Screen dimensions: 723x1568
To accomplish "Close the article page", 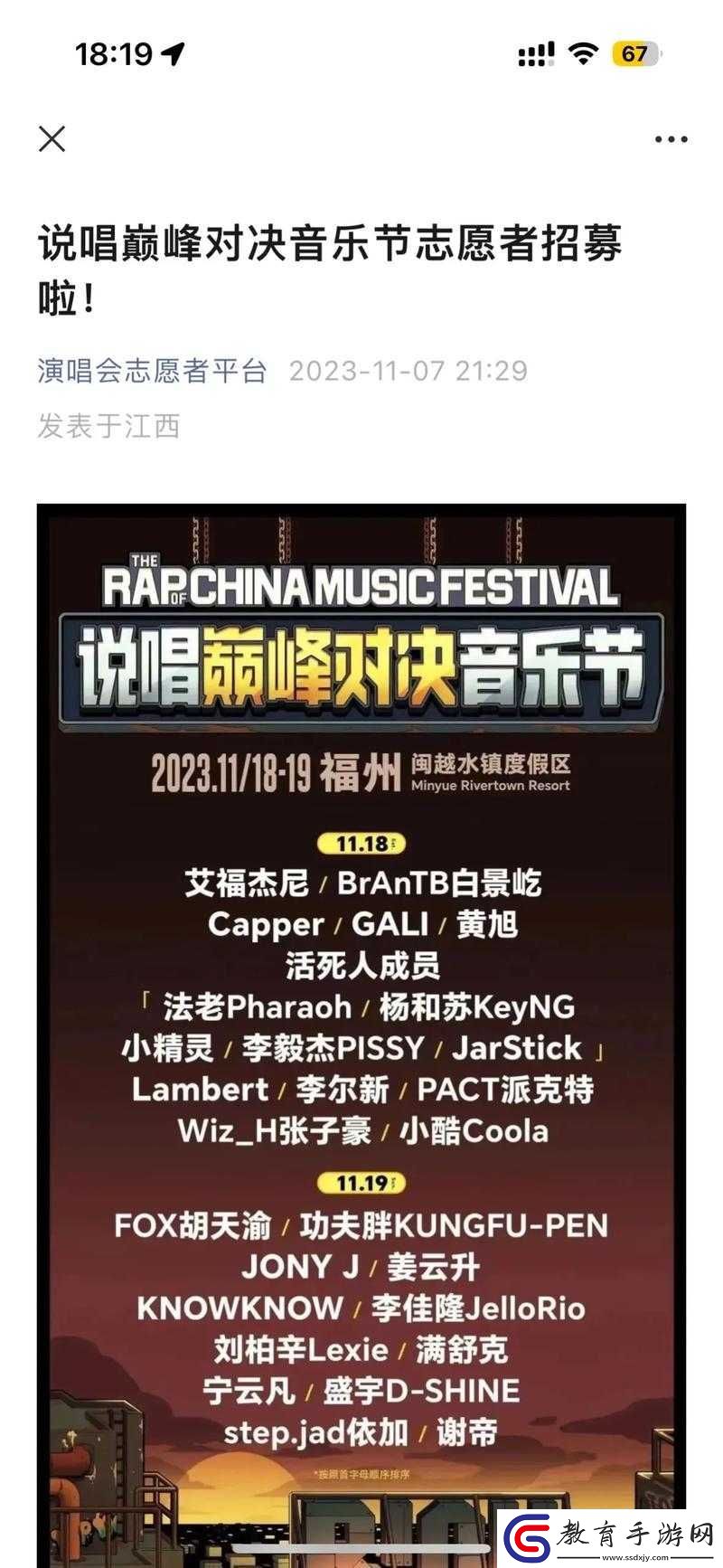I will (x=52, y=139).
